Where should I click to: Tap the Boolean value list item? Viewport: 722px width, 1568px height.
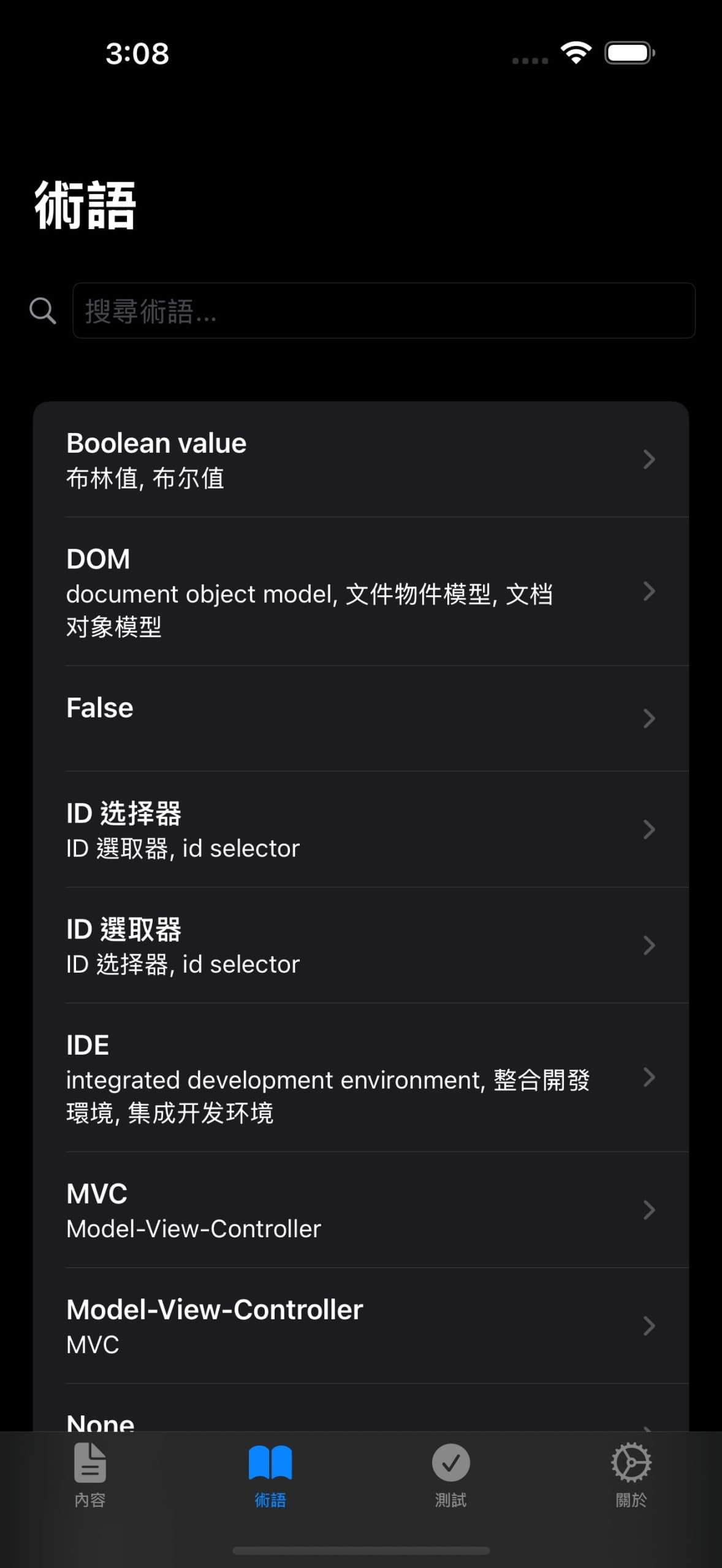tap(362, 459)
